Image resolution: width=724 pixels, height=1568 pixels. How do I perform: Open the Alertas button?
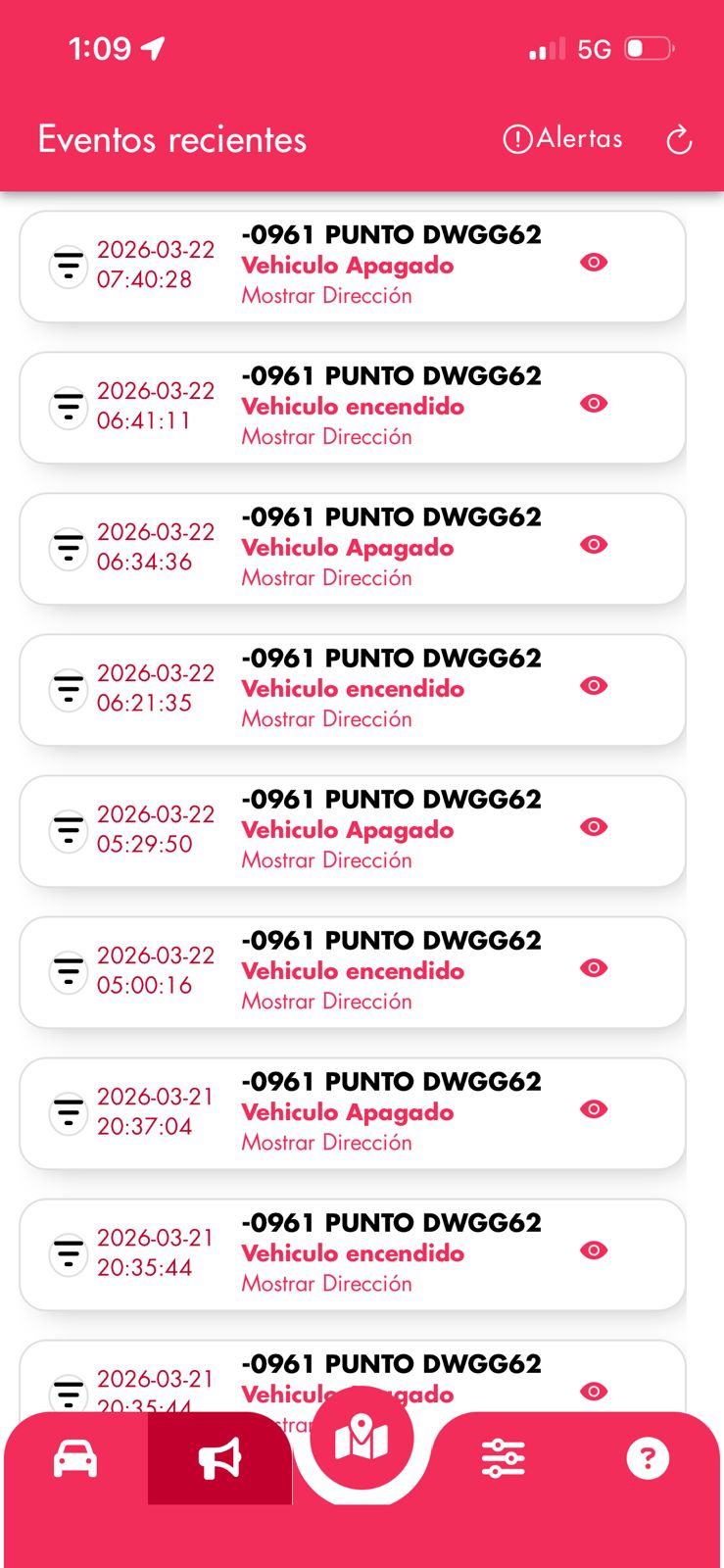[x=563, y=139]
